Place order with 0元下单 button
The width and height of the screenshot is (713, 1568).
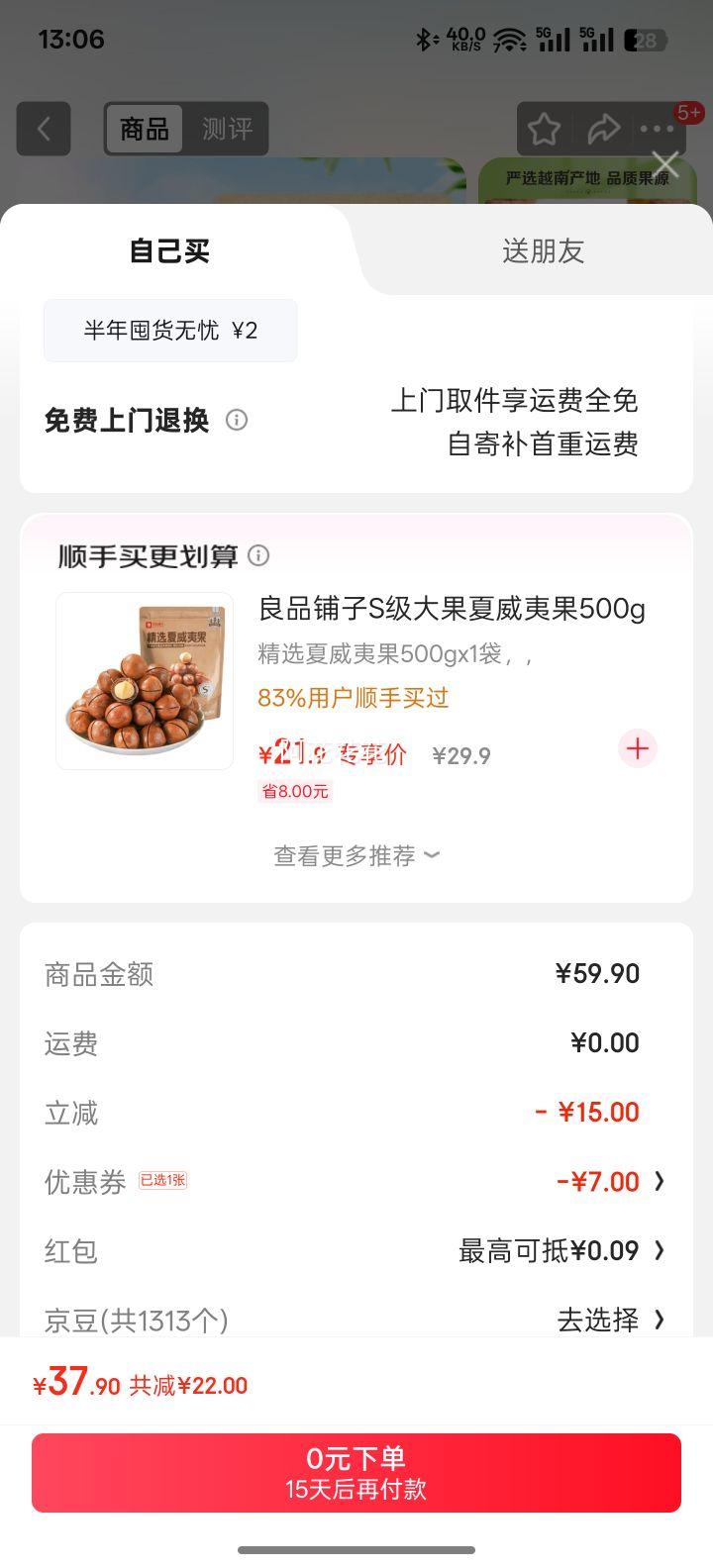pos(356,1472)
